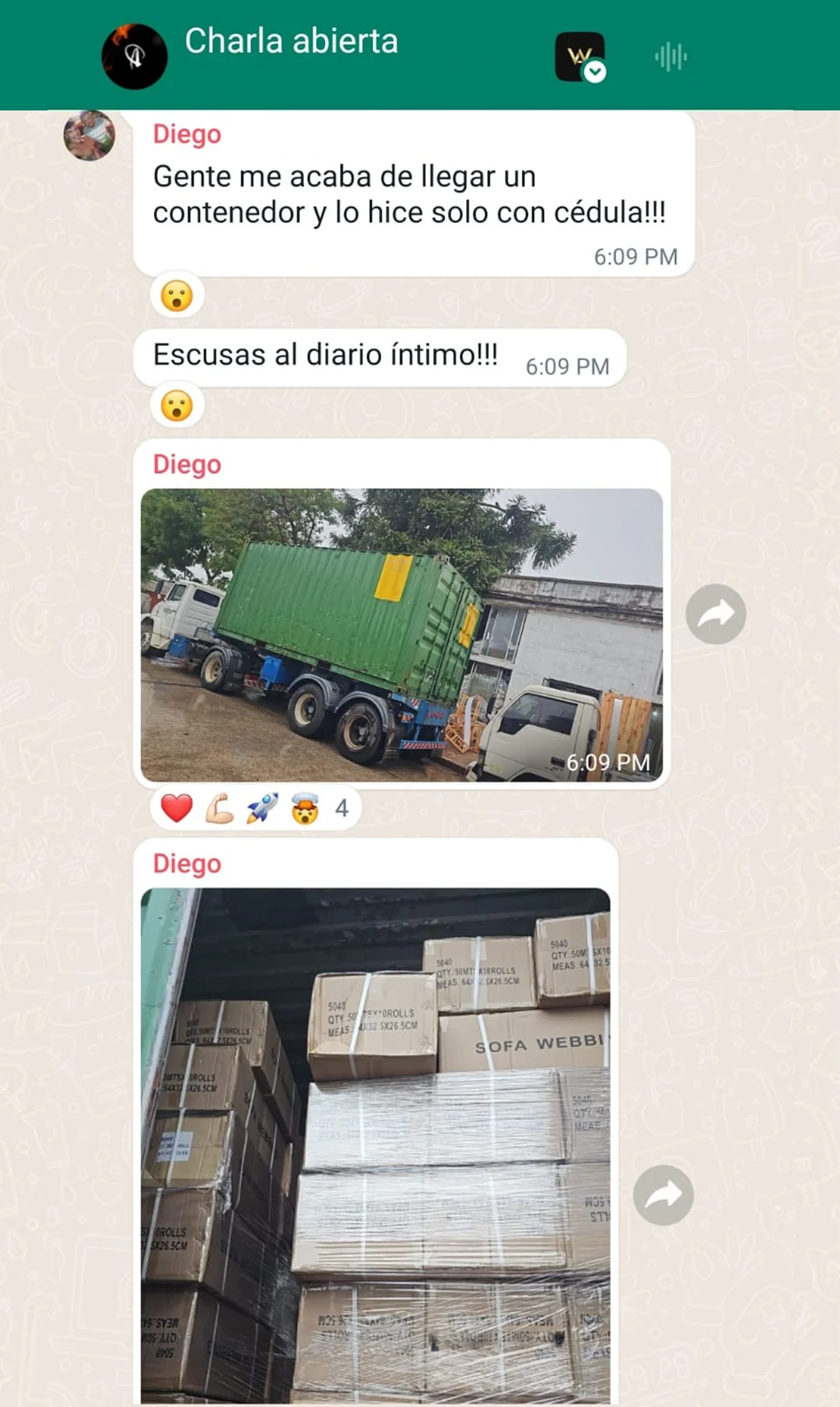Forward the stacked boxes photo
The height and width of the screenshot is (1407, 840).
click(x=663, y=1195)
